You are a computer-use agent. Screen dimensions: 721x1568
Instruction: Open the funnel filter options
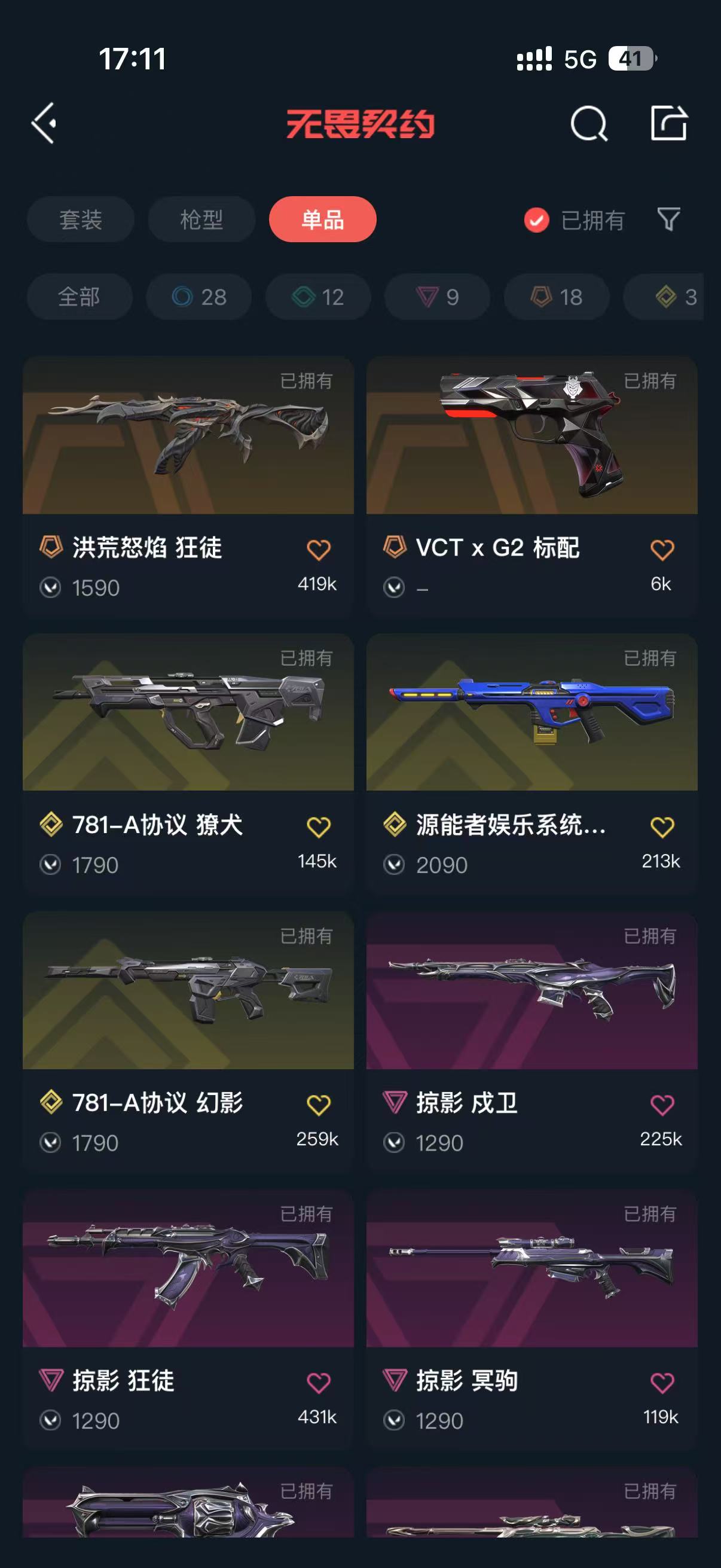[668, 219]
